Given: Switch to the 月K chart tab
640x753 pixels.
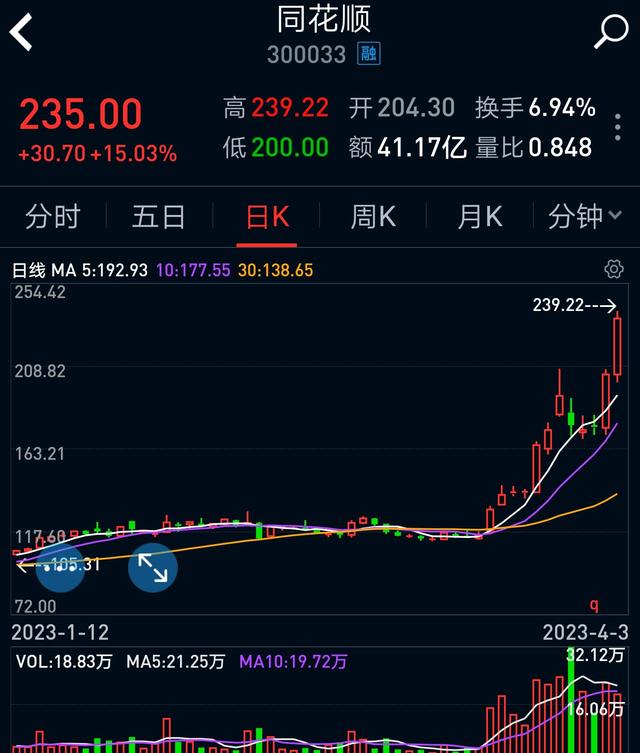Looking at the screenshot, I should 480,216.
